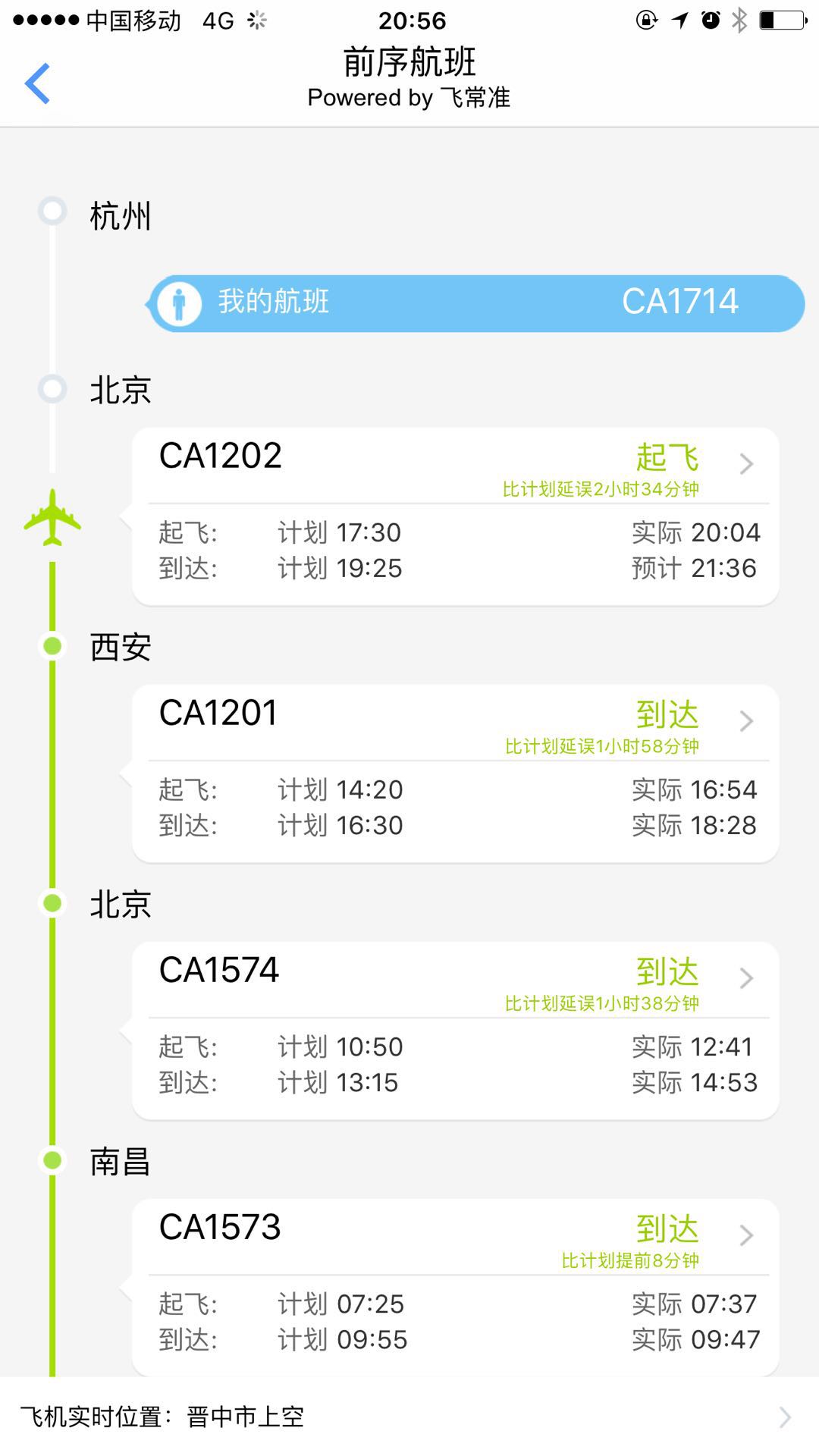Open my flight CA1714 banner
This screenshot has height=1456, width=819.
coord(476,303)
